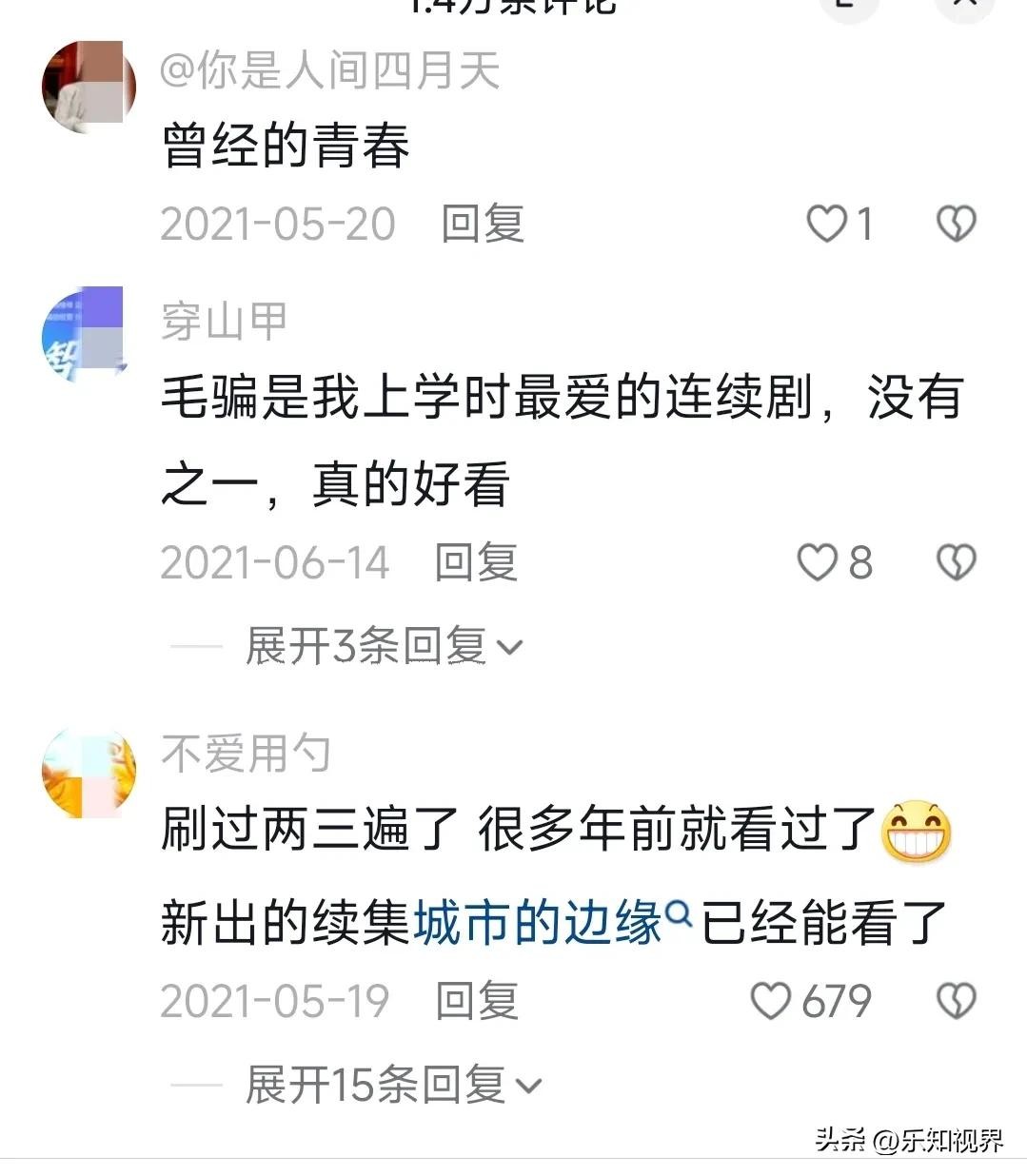Like 穿山甲's comment about 毛骗
Screen dimensions: 1027x1176
pos(817,562)
